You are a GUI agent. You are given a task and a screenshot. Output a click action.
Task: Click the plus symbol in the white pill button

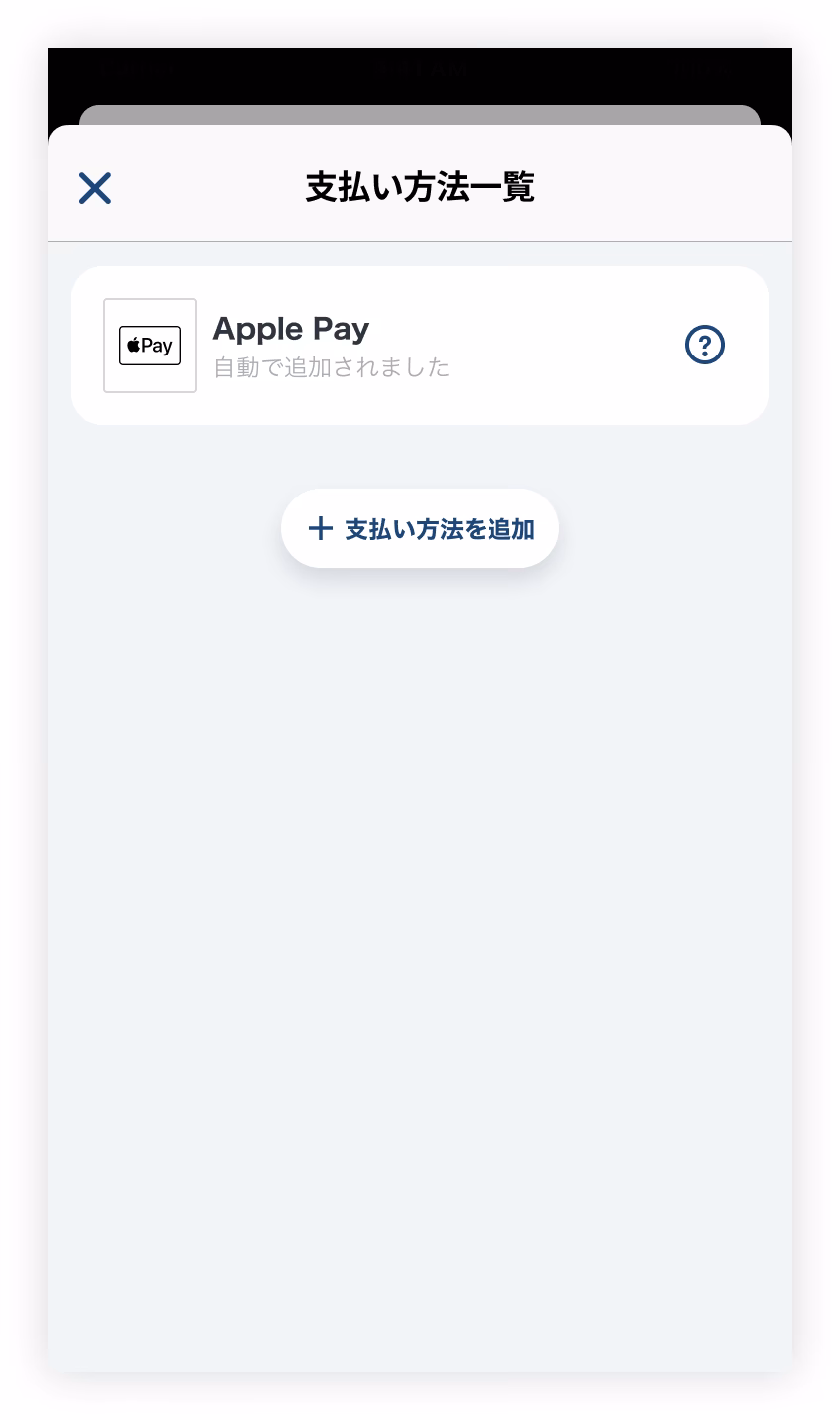(320, 528)
